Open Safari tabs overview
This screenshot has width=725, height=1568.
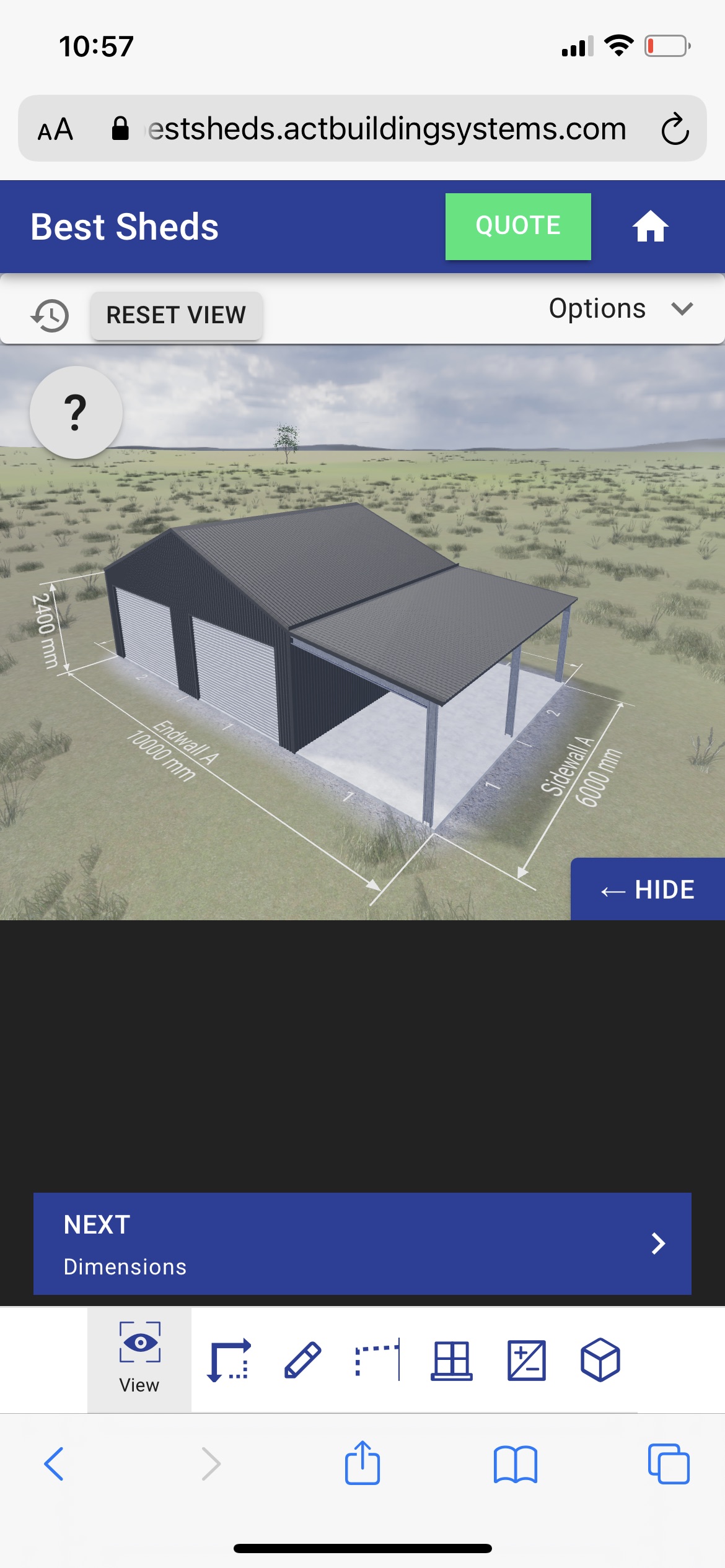(x=669, y=1464)
